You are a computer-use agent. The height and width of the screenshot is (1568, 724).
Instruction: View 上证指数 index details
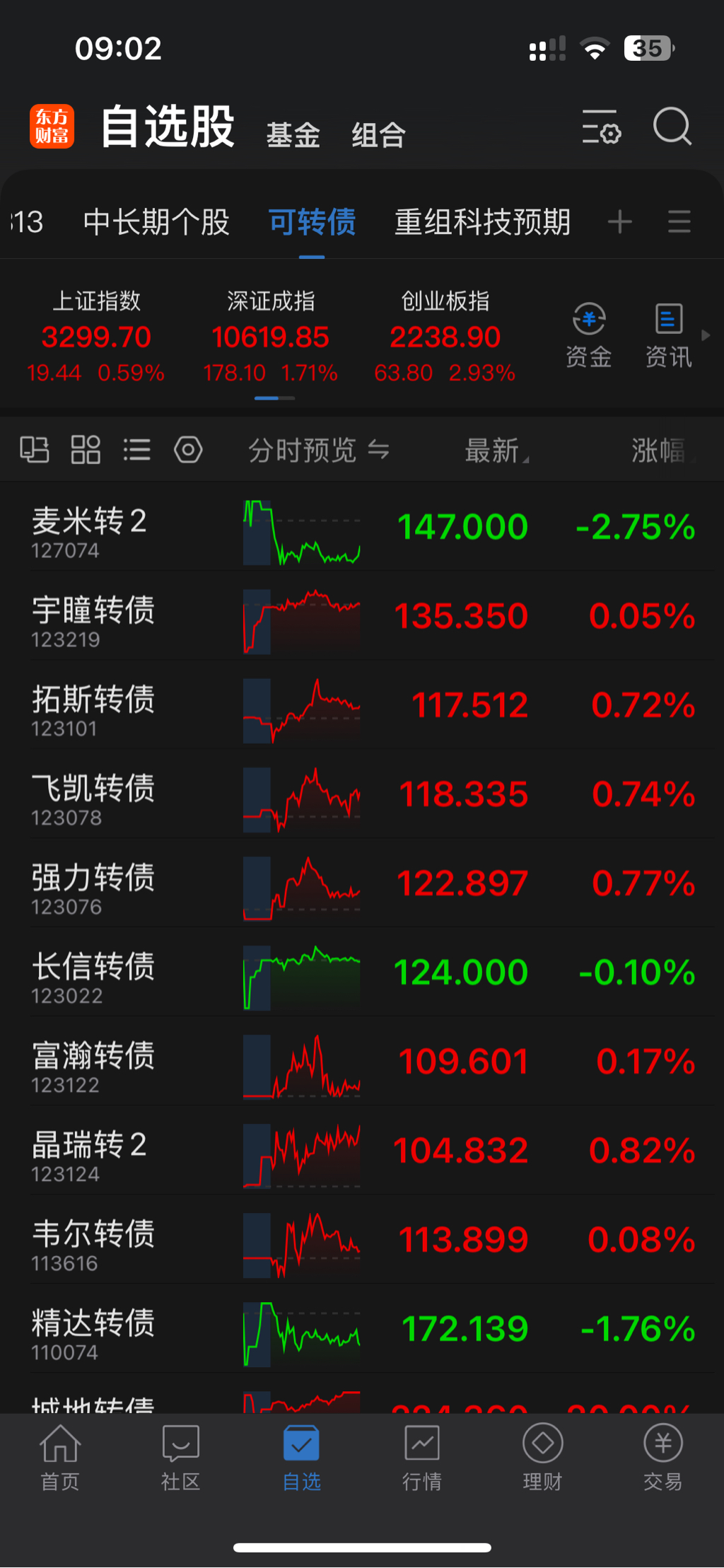tap(96, 337)
